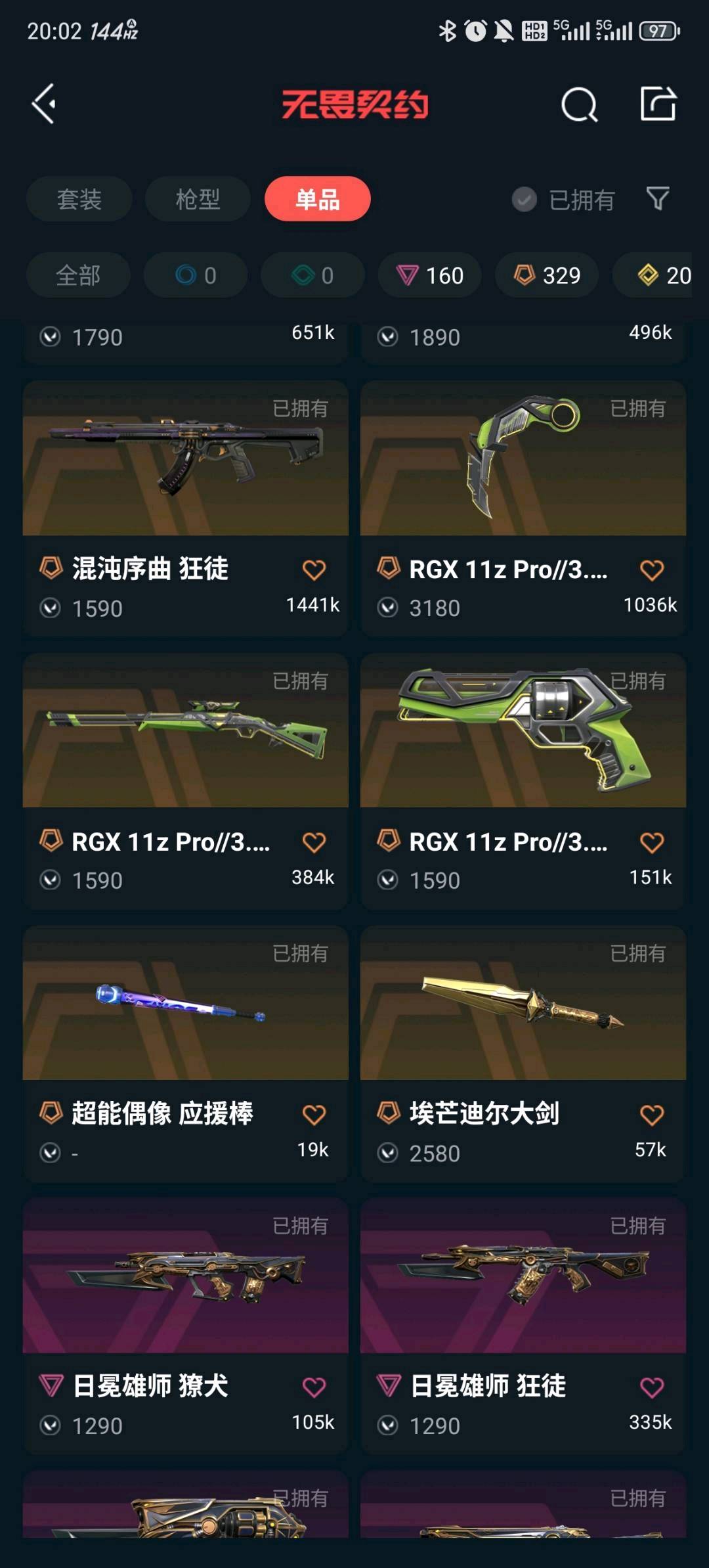Filter by the purple tier chip showing 160
Image resolution: width=709 pixels, height=1568 pixels.
coord(430,275)
